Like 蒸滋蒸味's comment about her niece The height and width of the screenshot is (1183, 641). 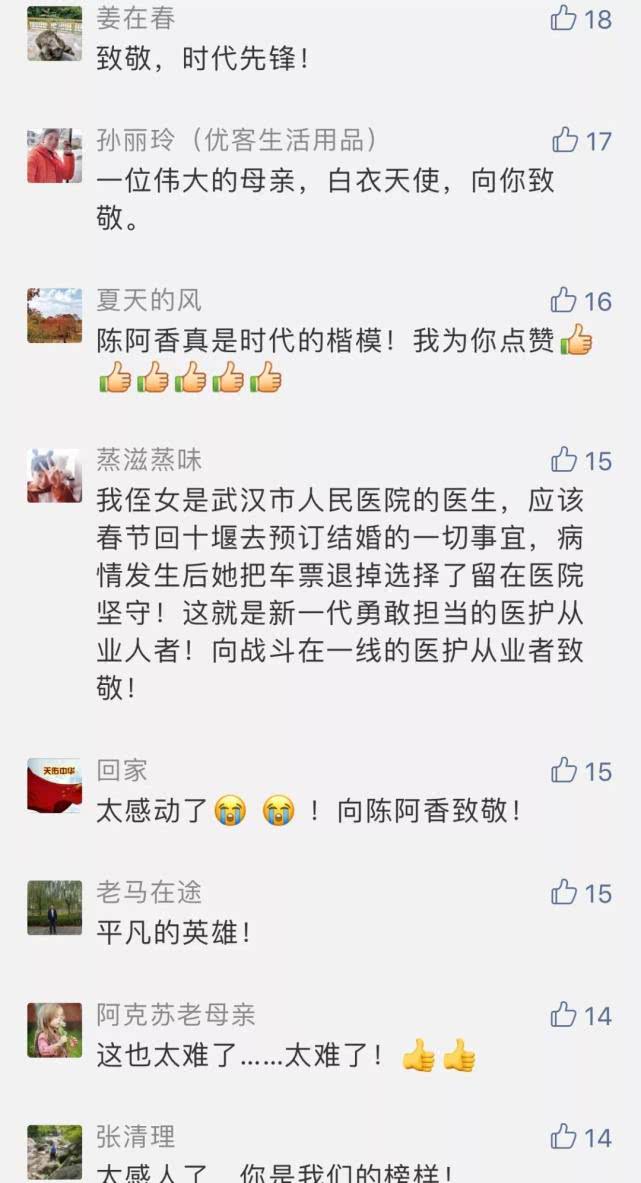565,460
